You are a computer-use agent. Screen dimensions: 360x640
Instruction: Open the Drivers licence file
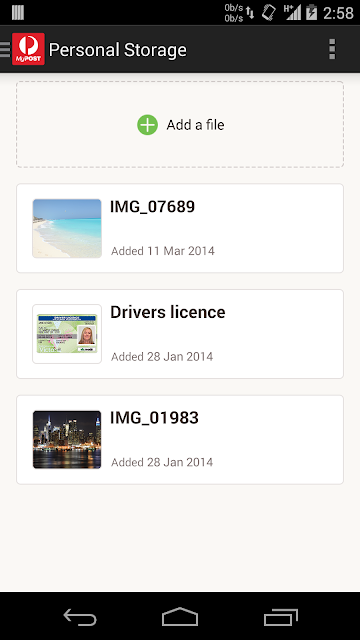(180, 334)
